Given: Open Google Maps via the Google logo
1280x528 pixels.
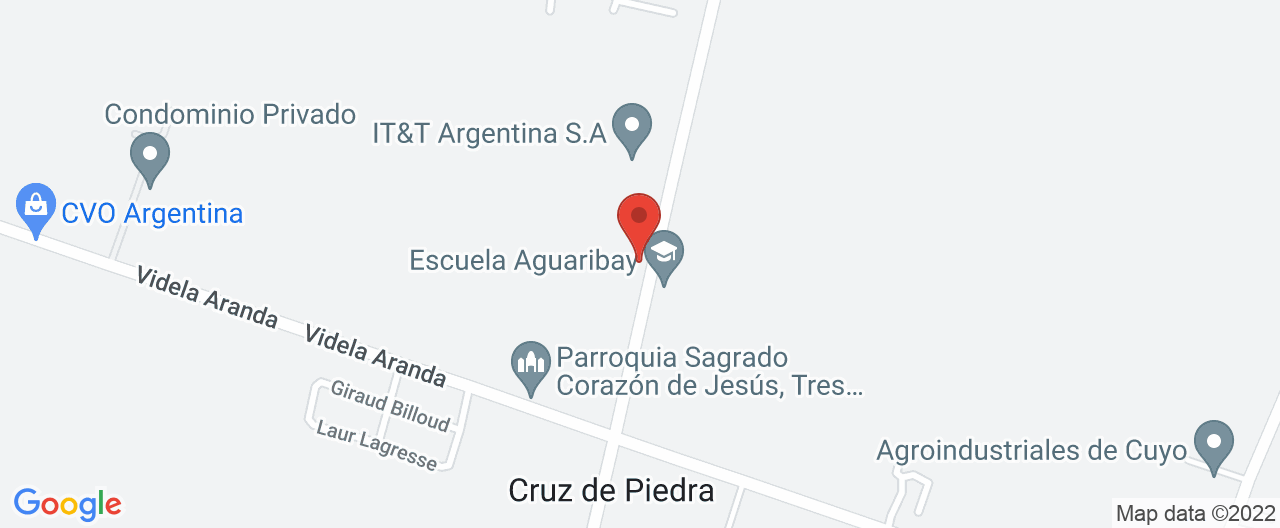Looking at the screenshot, I should point(67,503).
